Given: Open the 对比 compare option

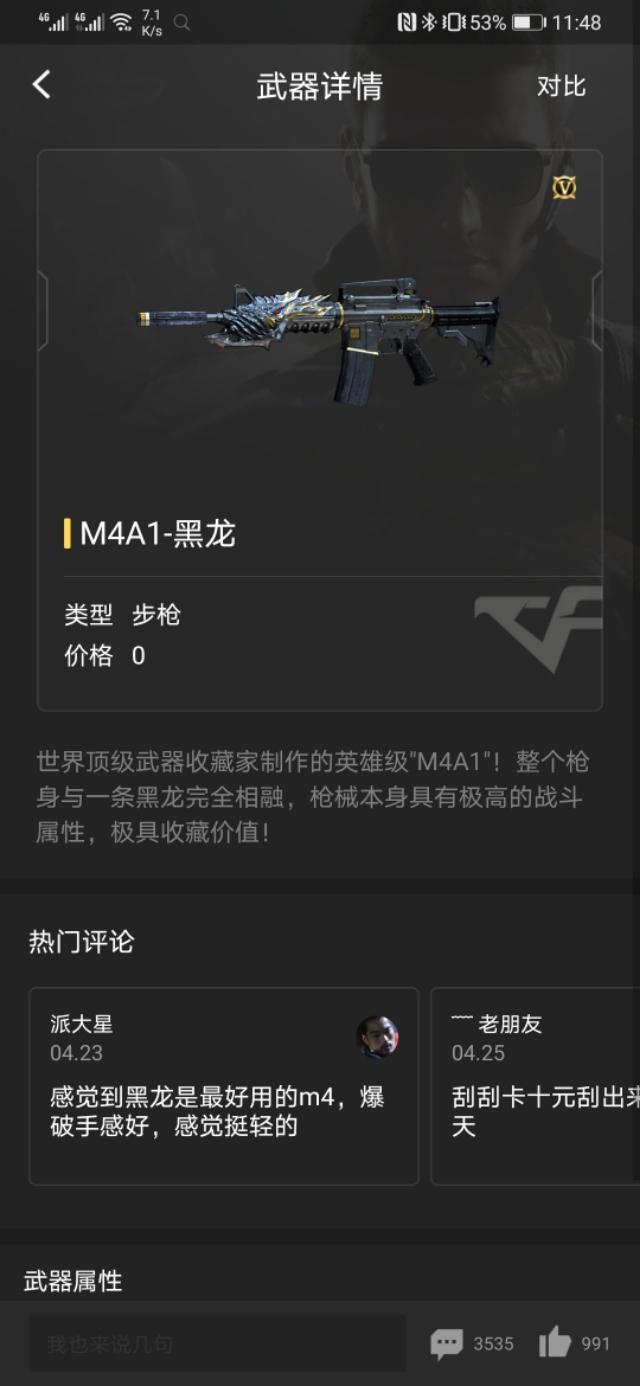Looking at the screenshot, I should [x=561, y=86].
